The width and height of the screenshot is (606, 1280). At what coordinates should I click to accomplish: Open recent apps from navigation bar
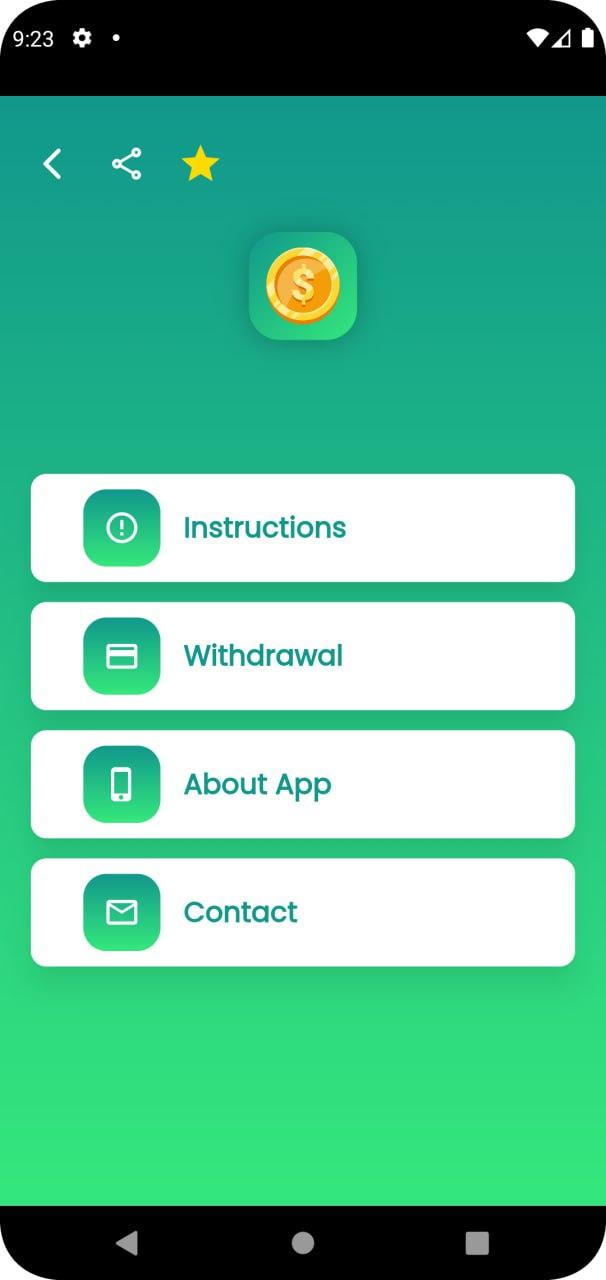tap(477, 1243)
